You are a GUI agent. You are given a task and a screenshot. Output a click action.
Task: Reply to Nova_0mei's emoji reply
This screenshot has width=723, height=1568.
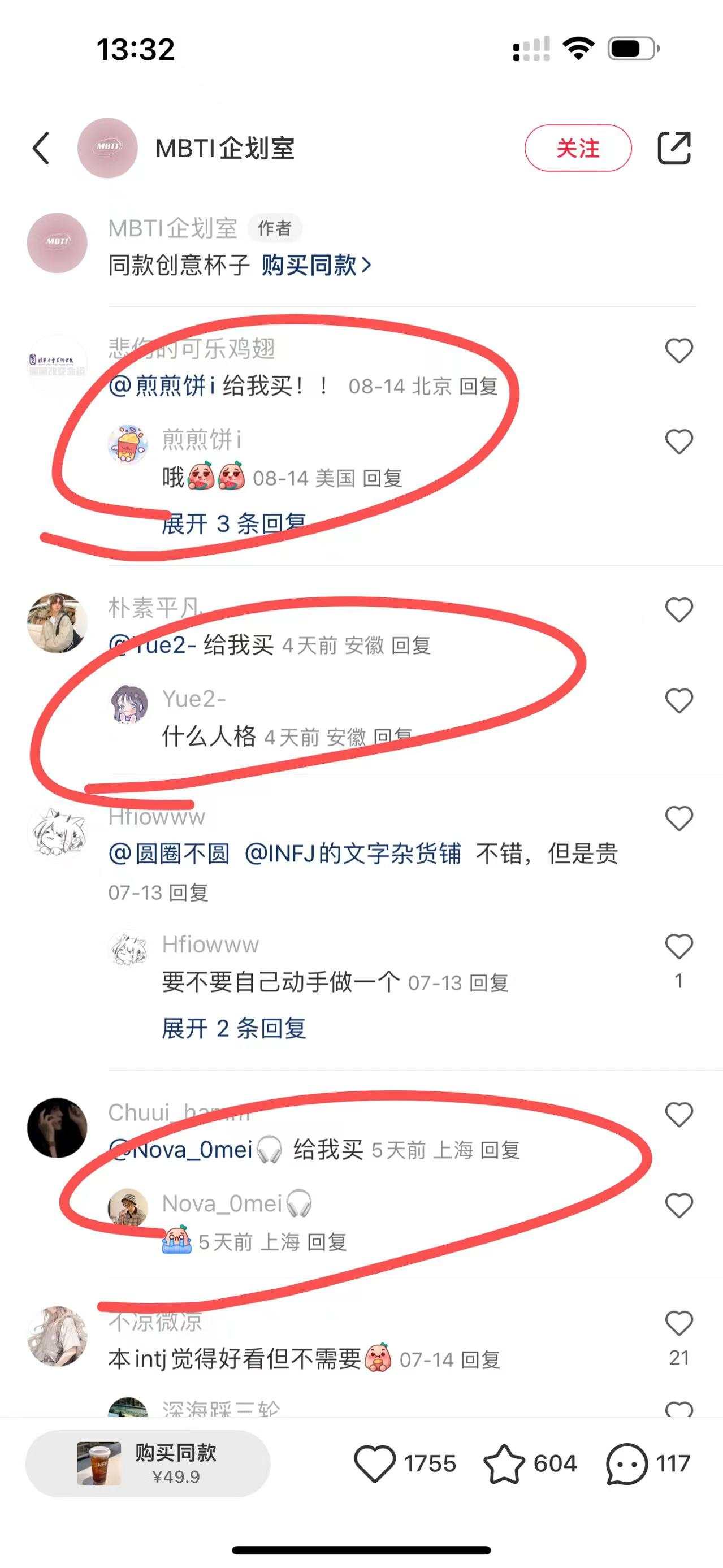[x=327, y=1242]
